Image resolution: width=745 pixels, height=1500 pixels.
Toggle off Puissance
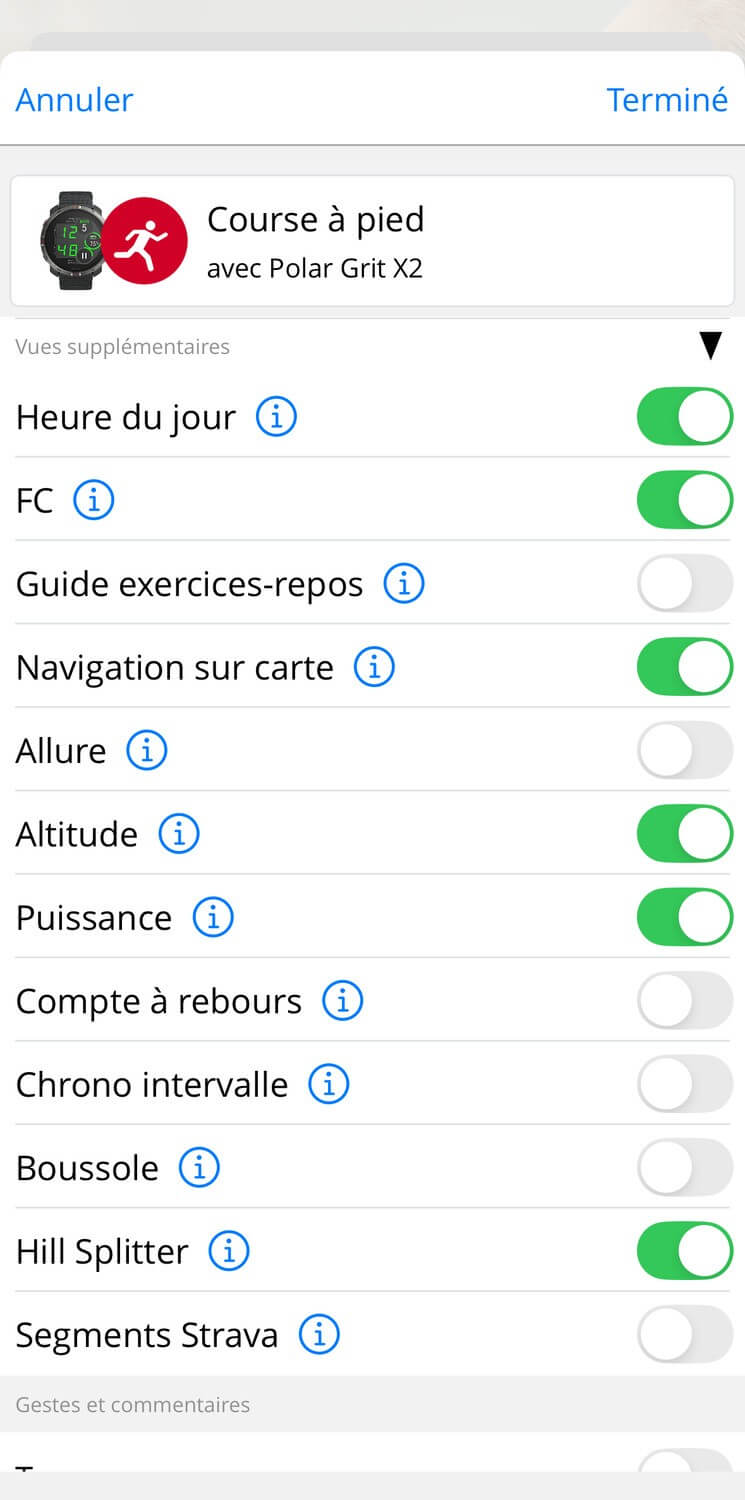(685, 917)
